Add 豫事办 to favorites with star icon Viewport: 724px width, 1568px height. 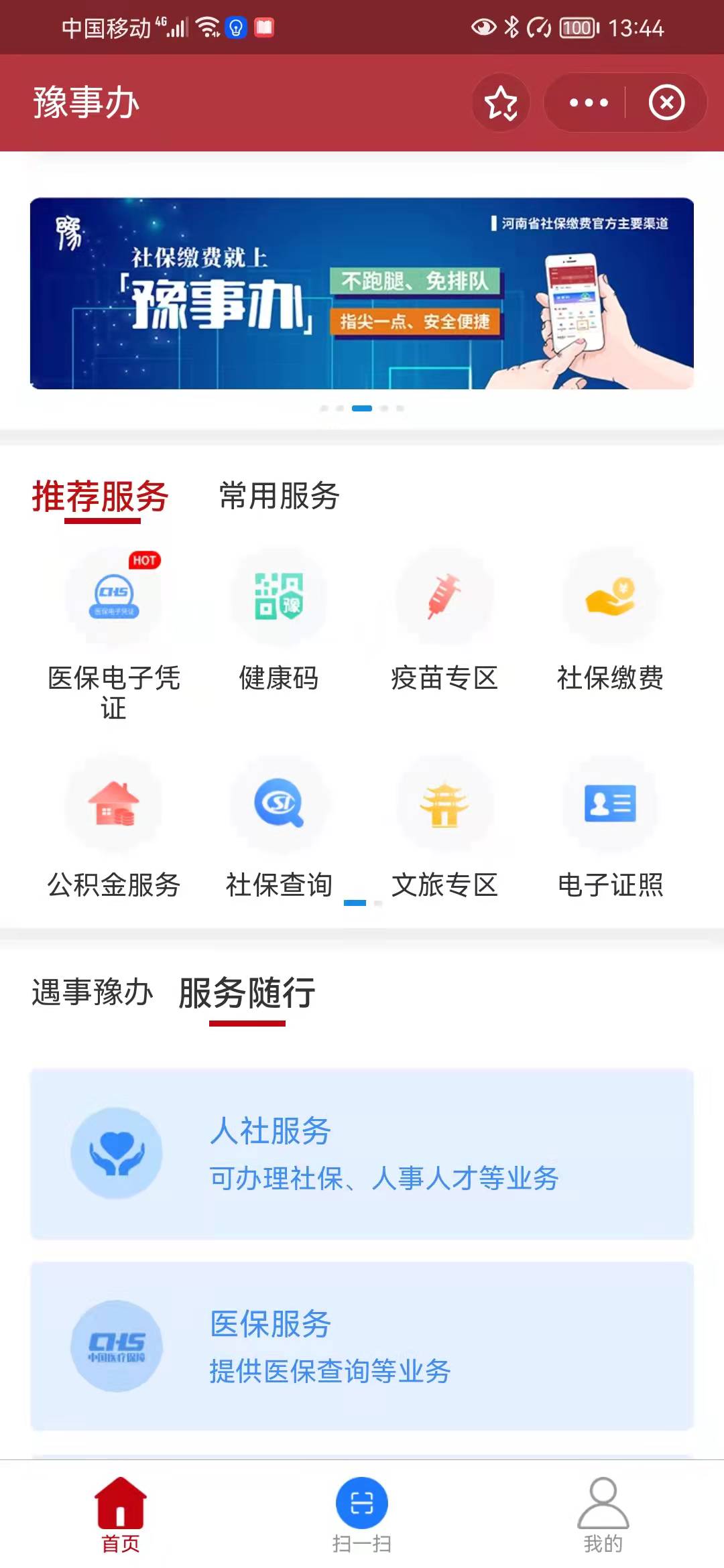point(501,103)
